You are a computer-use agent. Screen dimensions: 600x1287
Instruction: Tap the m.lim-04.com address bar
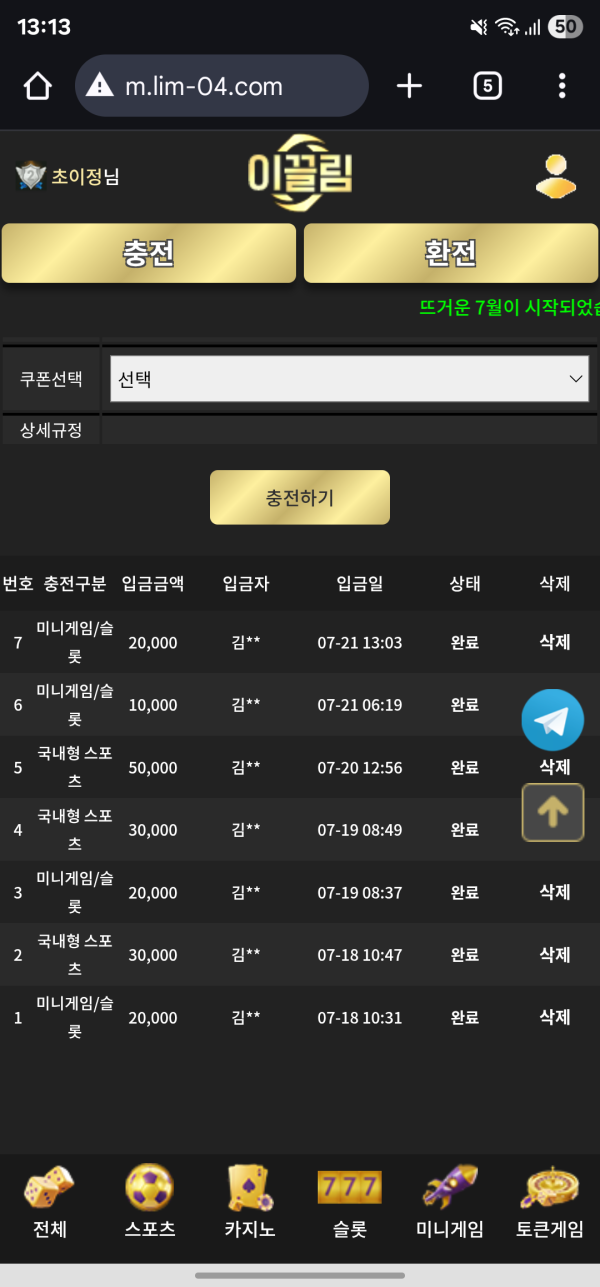coord(222,86)
